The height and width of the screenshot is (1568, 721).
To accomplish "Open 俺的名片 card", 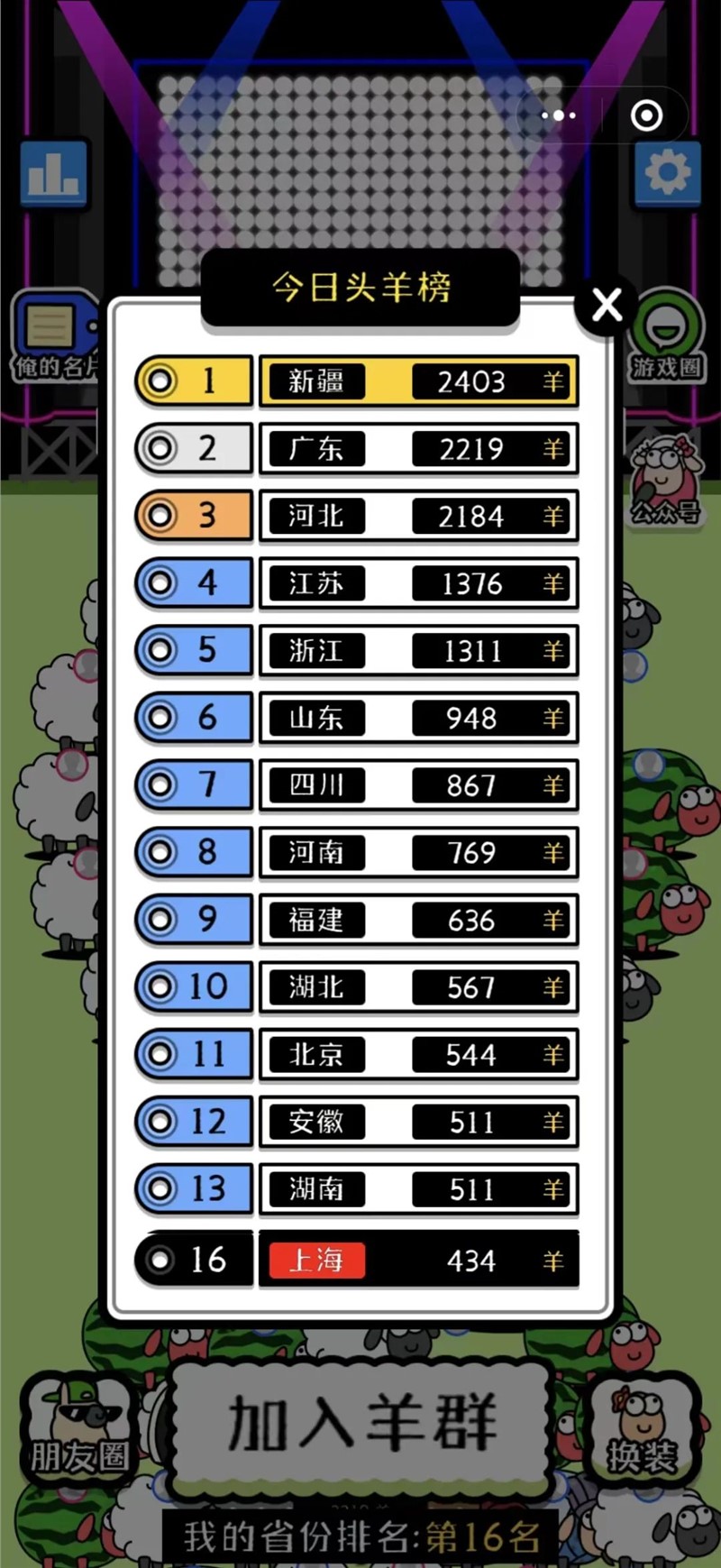I will click(56, 335).
